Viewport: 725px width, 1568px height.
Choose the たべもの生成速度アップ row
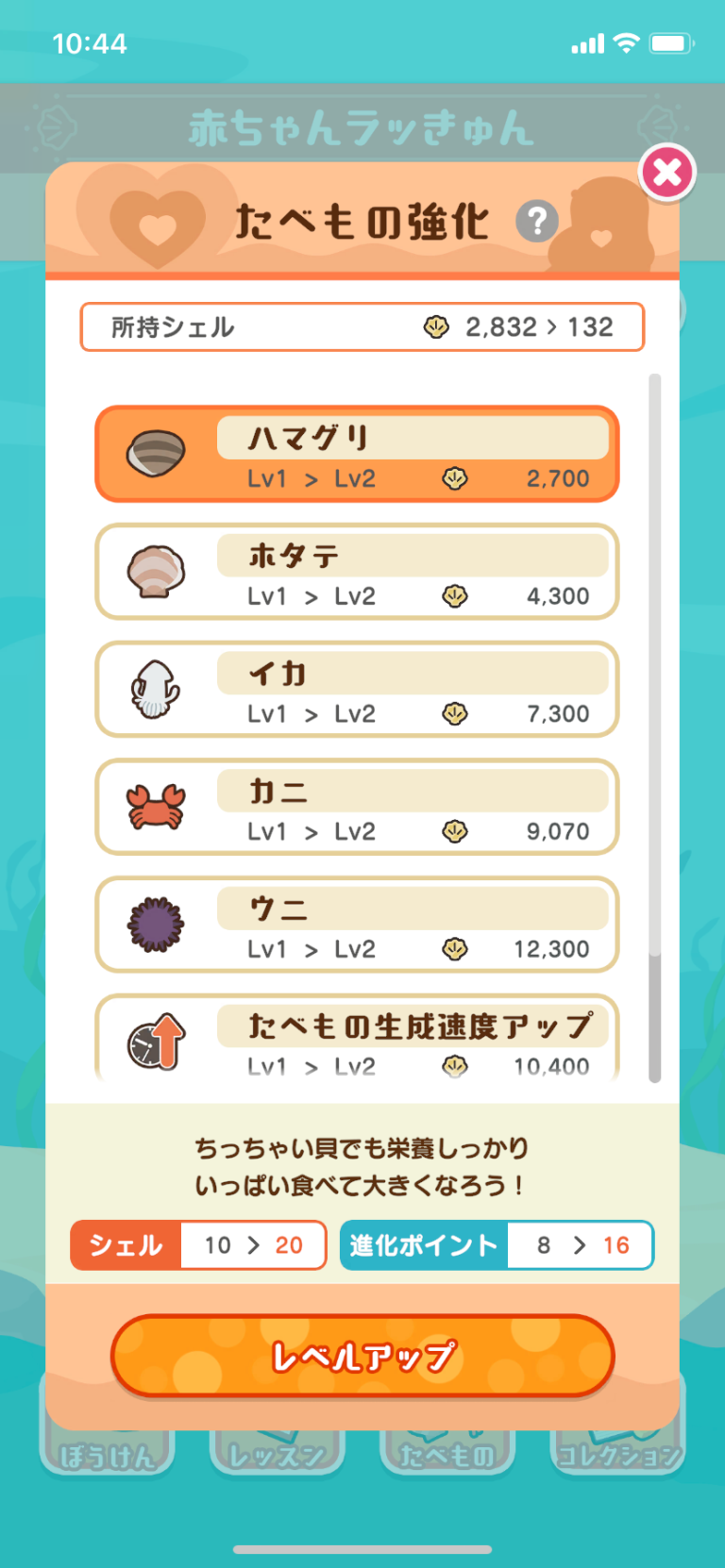point(357,1037)
